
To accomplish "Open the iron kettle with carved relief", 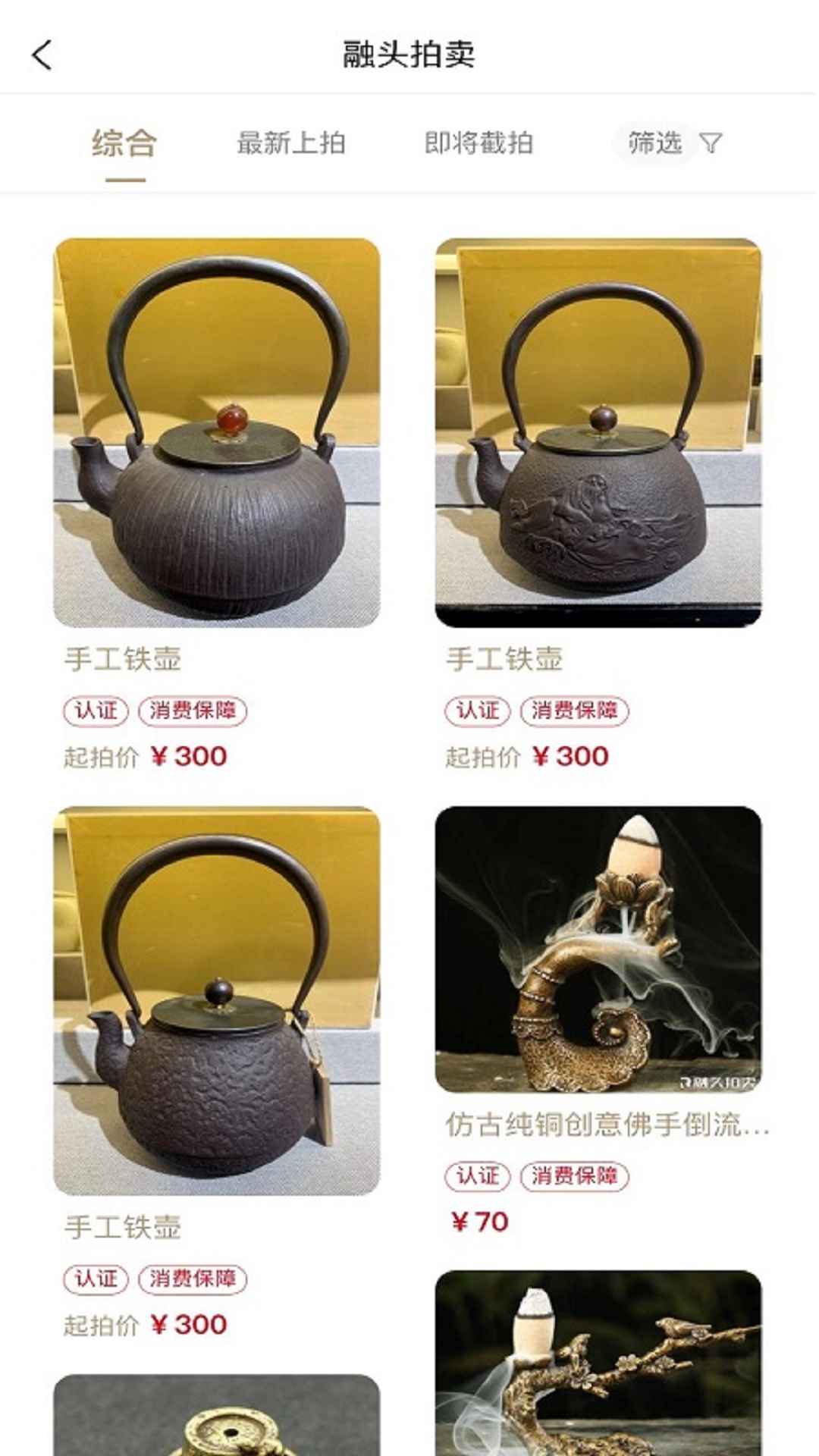I will coord(598,432).
